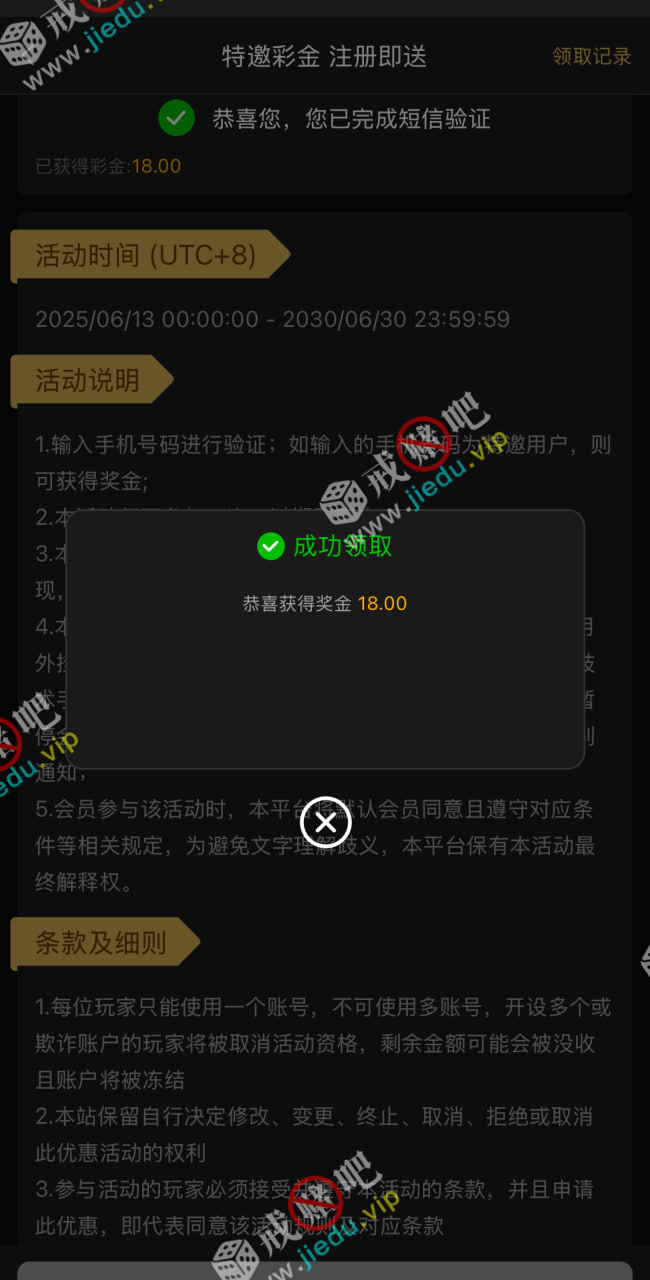This screenshot has height=1280, width=650.
Task: Close the 成功领取 reward popup
Action: [325, 822]
